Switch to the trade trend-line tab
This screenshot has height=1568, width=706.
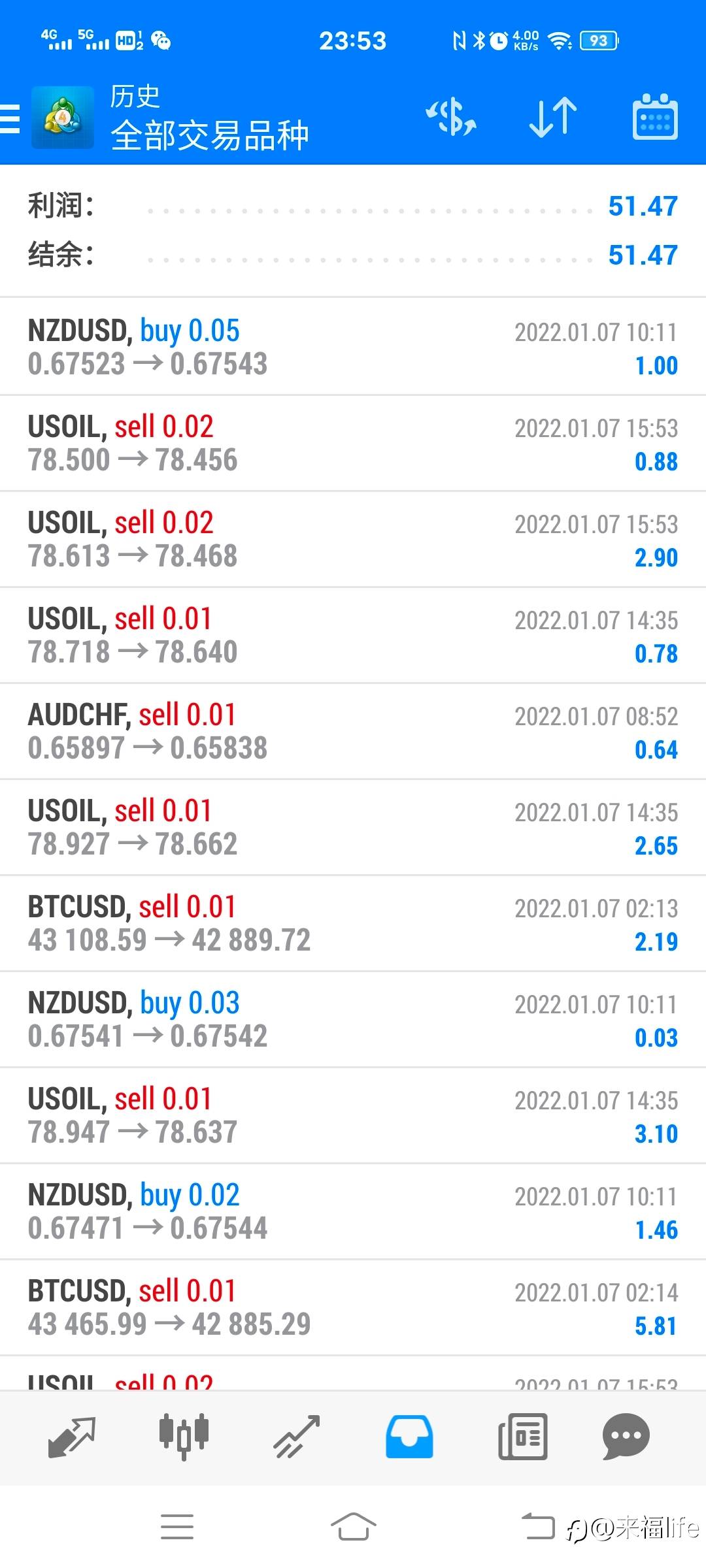tap(297, 1437)
